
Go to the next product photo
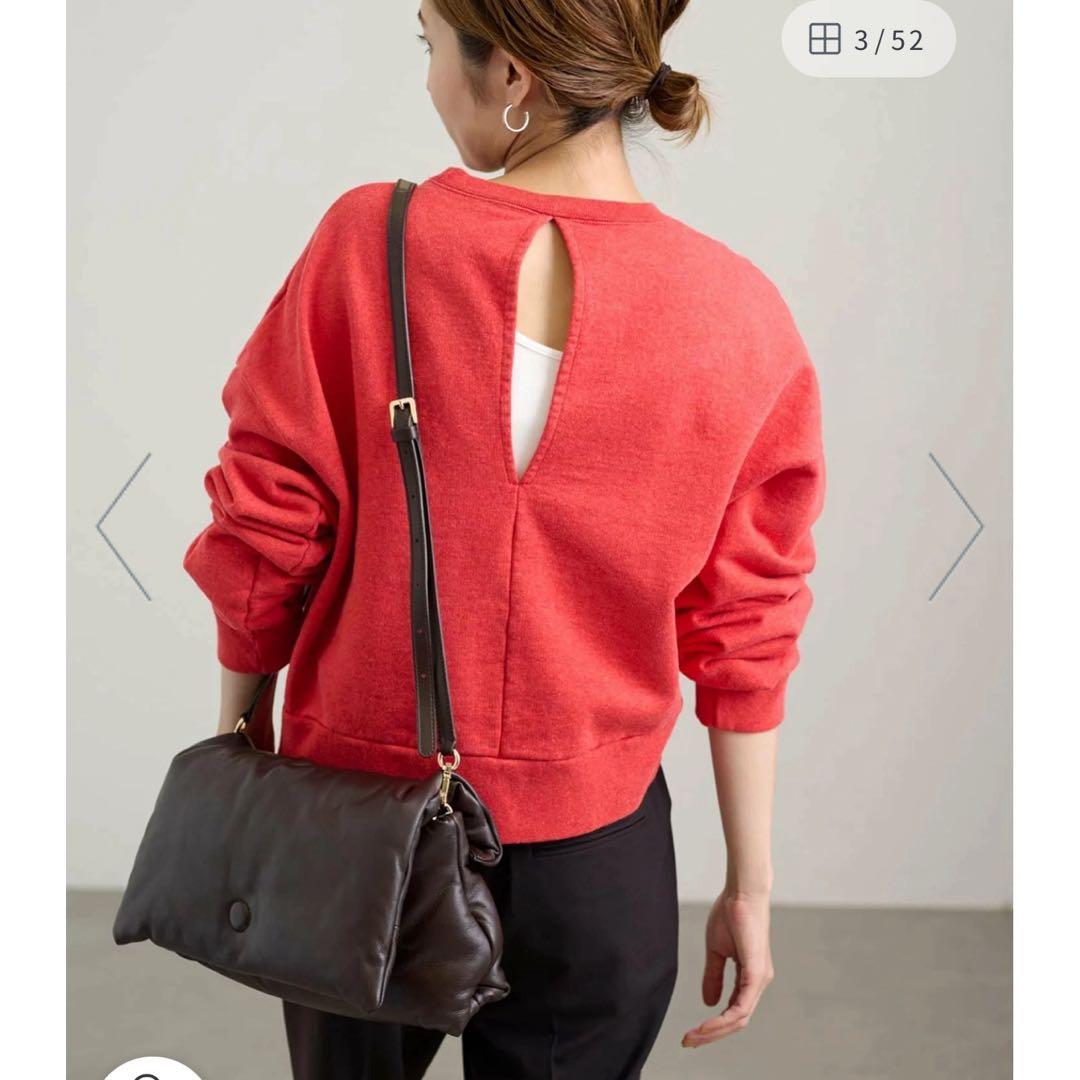click(955, 526)
